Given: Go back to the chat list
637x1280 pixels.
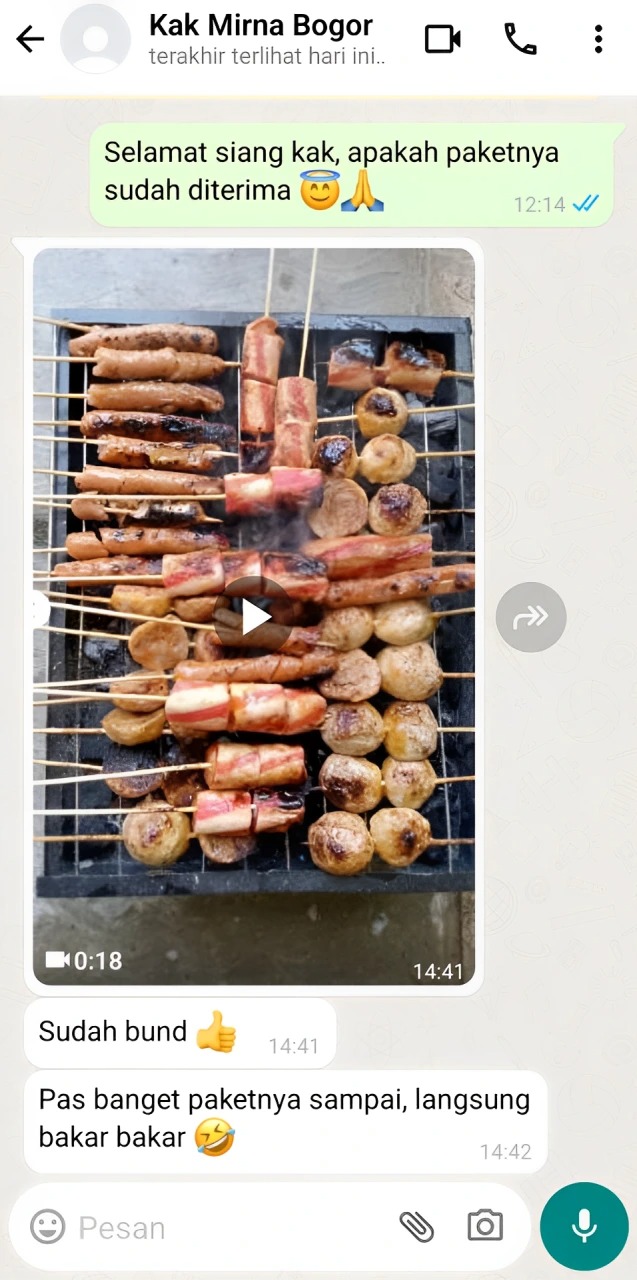Looking at the screenshot, I should [x=30, y=40].
